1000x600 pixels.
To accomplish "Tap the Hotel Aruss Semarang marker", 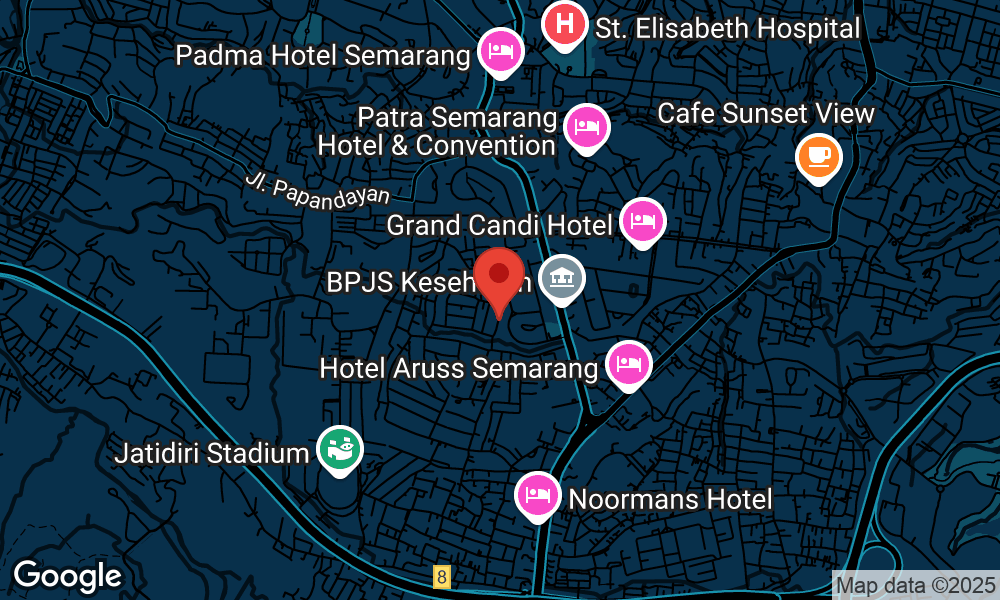I will point(628,364).
